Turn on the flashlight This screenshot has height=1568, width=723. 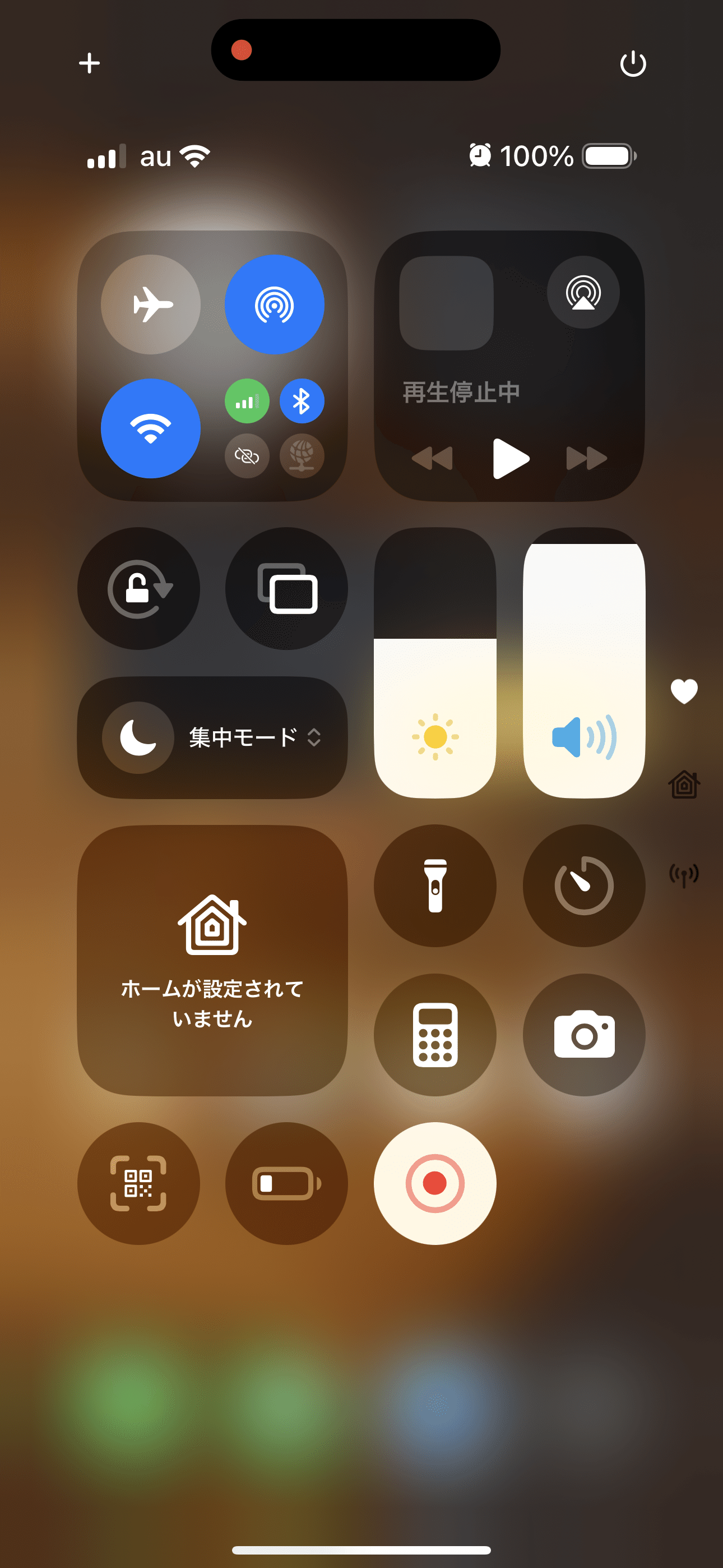click(435, 886)
